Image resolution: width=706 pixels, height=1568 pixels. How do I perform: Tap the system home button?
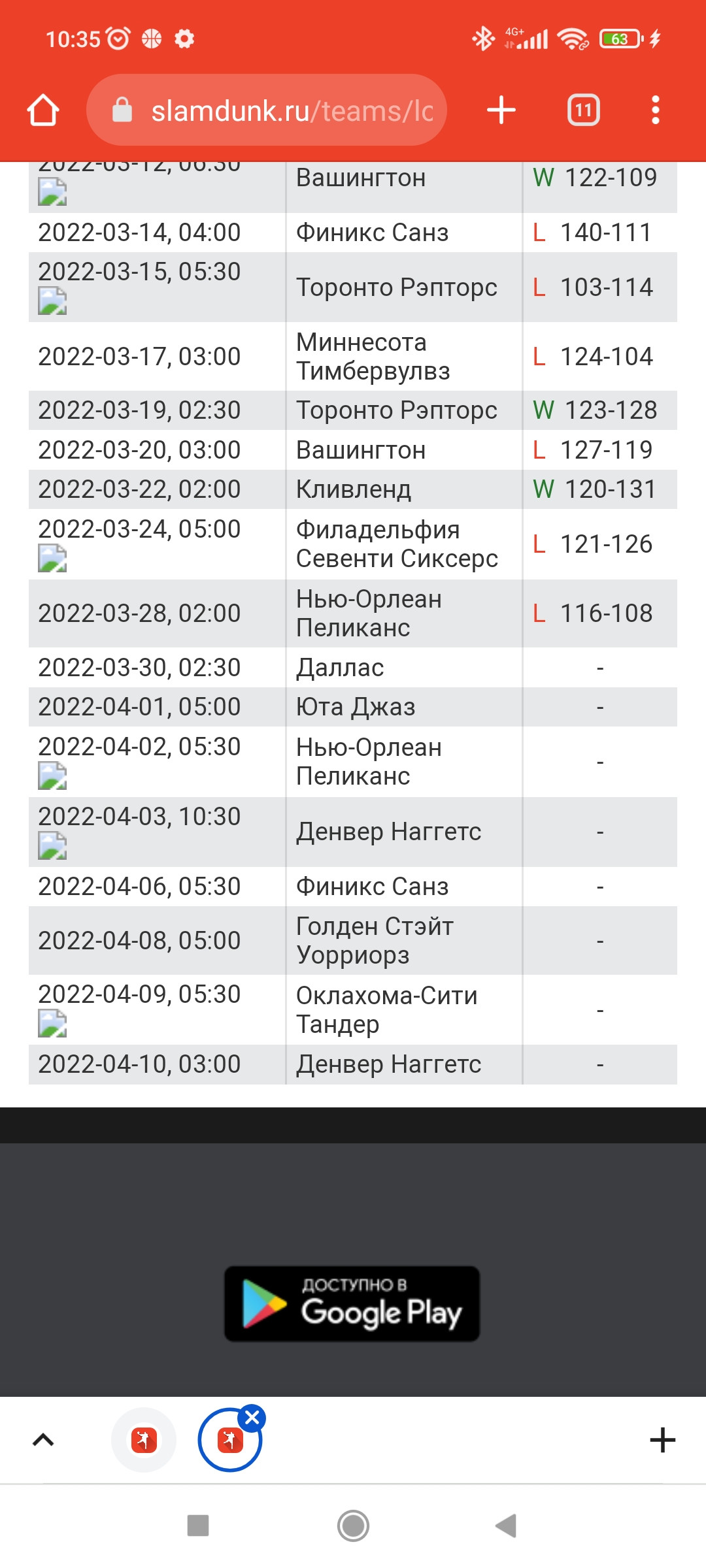point(353,1526)
